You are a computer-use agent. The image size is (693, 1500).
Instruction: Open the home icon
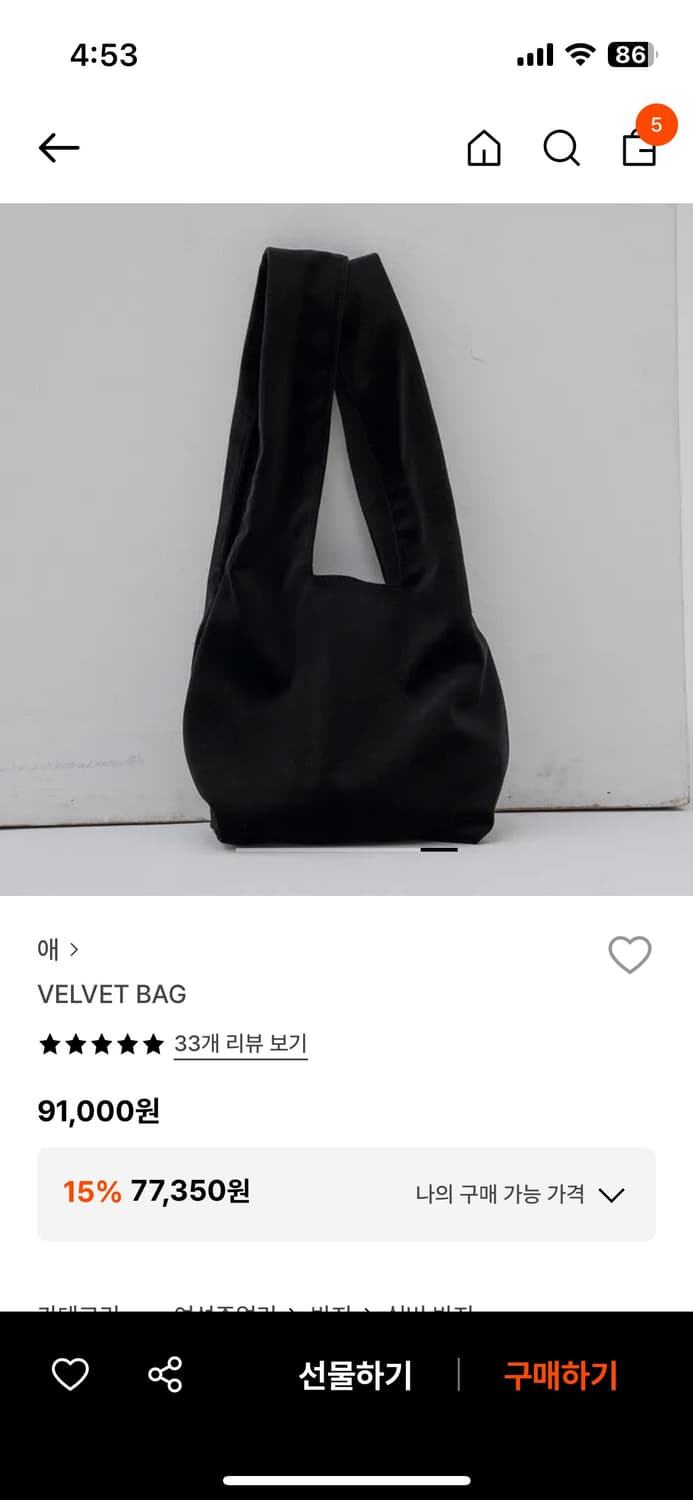click(484, 149)
